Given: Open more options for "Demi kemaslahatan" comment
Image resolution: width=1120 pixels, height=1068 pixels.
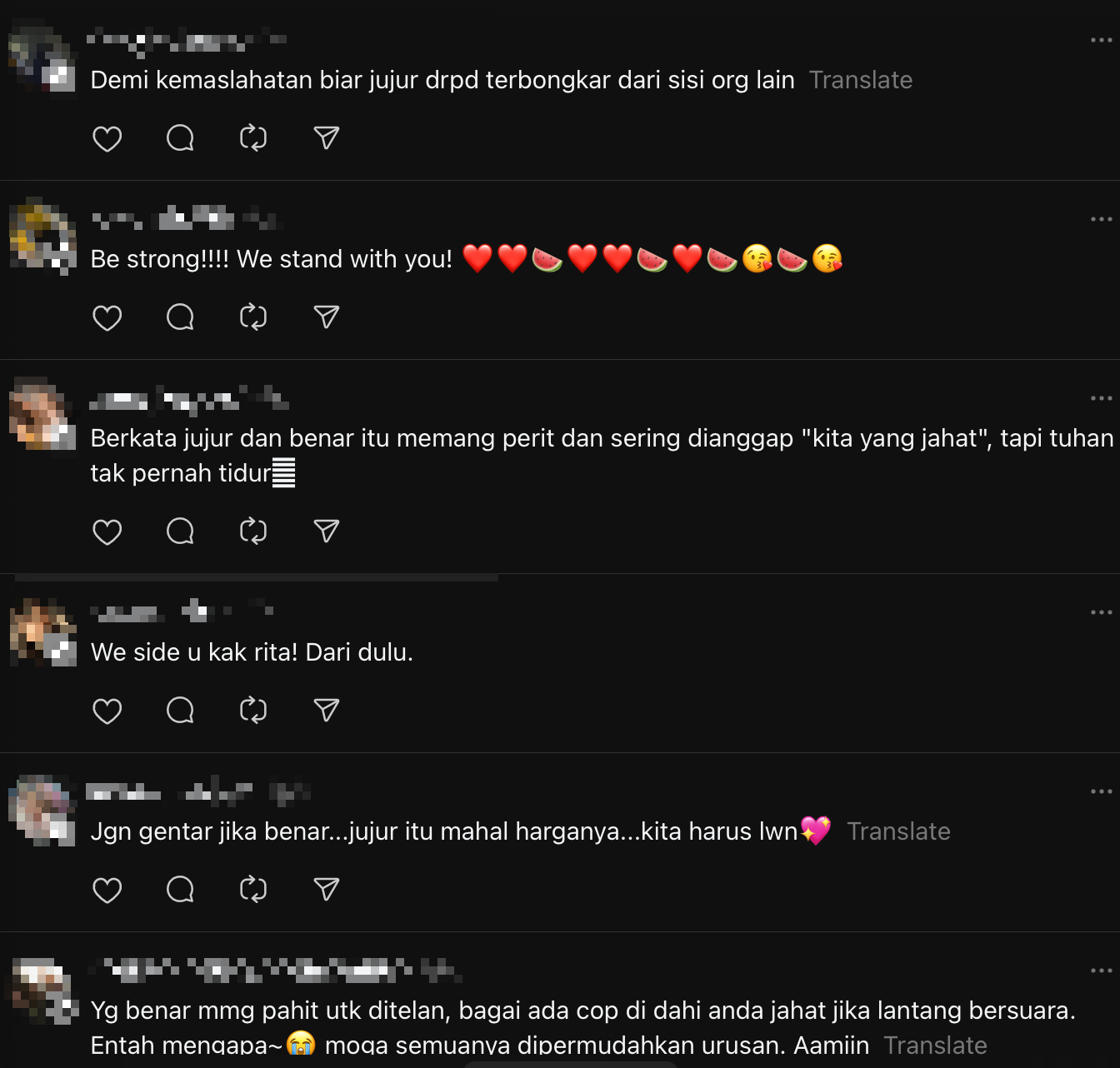Looking at the screenshot, I should (x=1101, y=40).
